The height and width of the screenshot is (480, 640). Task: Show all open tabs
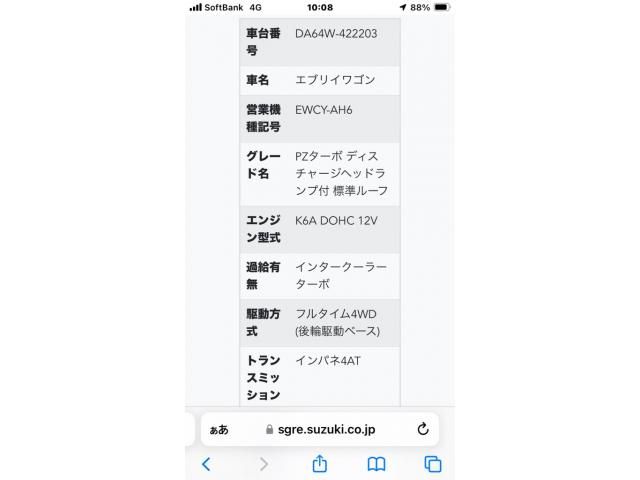(x=433, y=464)
